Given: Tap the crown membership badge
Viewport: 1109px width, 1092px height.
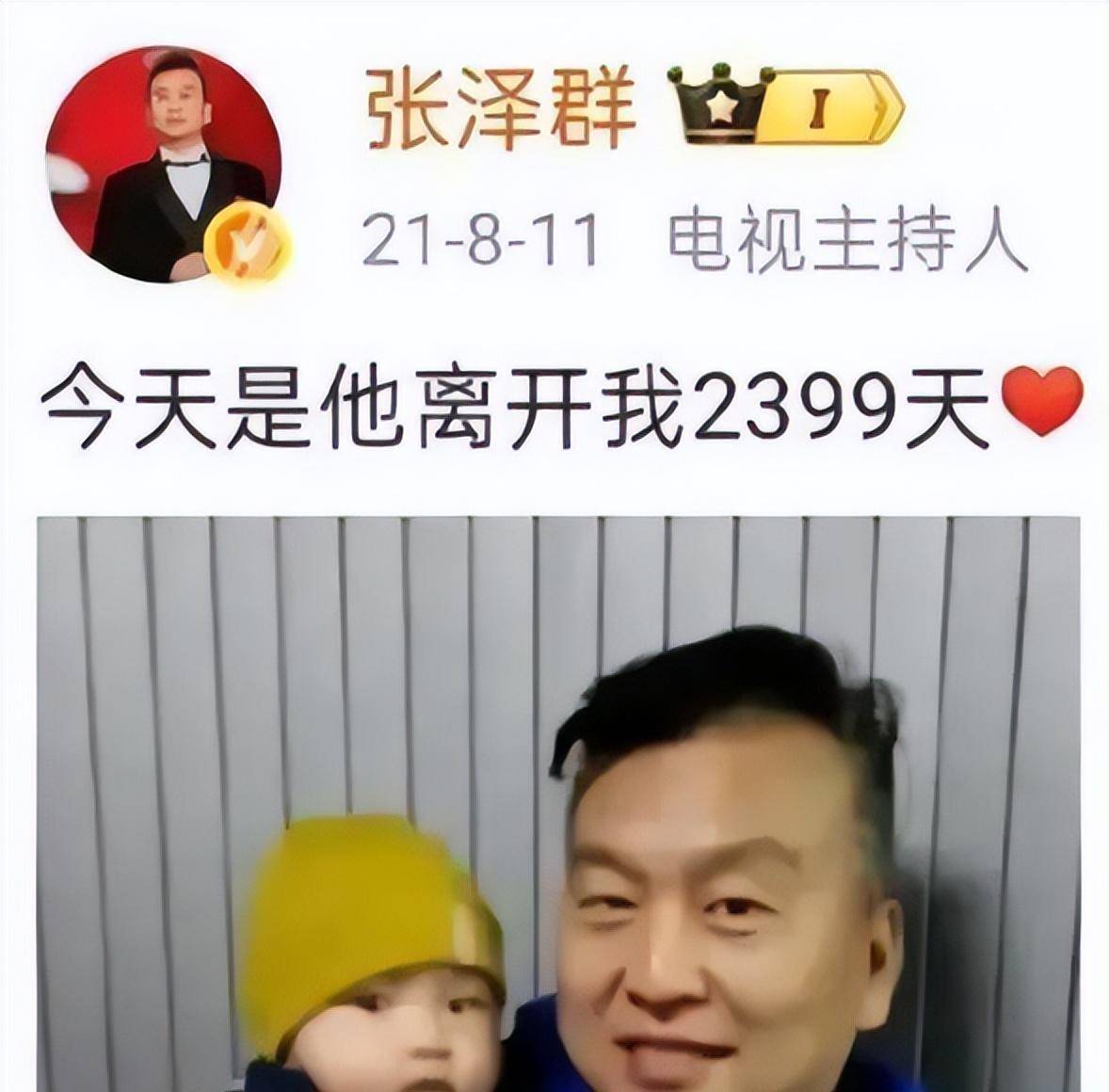Looking at the screenshot, I should coord(784,105).
